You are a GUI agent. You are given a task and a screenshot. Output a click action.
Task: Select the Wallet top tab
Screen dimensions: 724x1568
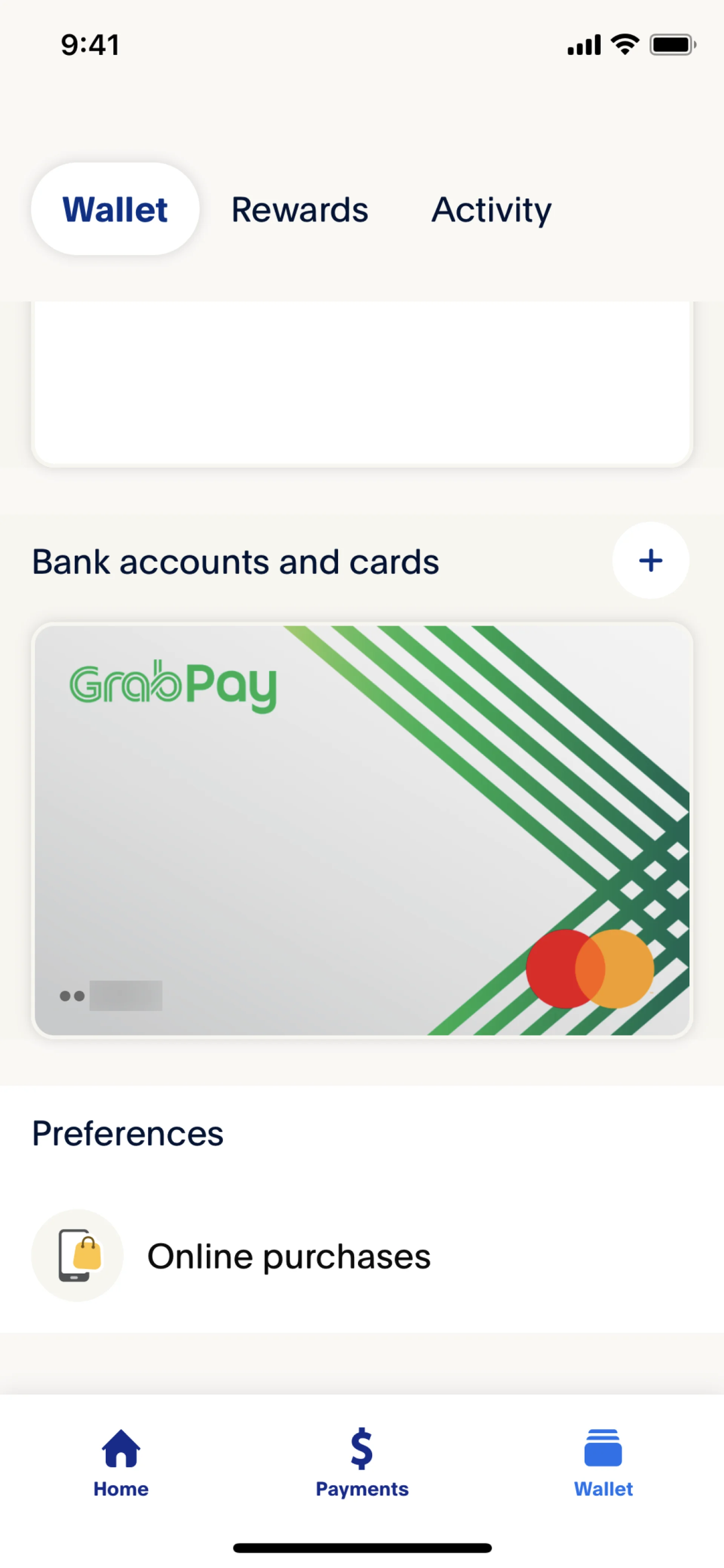[115, 209]
